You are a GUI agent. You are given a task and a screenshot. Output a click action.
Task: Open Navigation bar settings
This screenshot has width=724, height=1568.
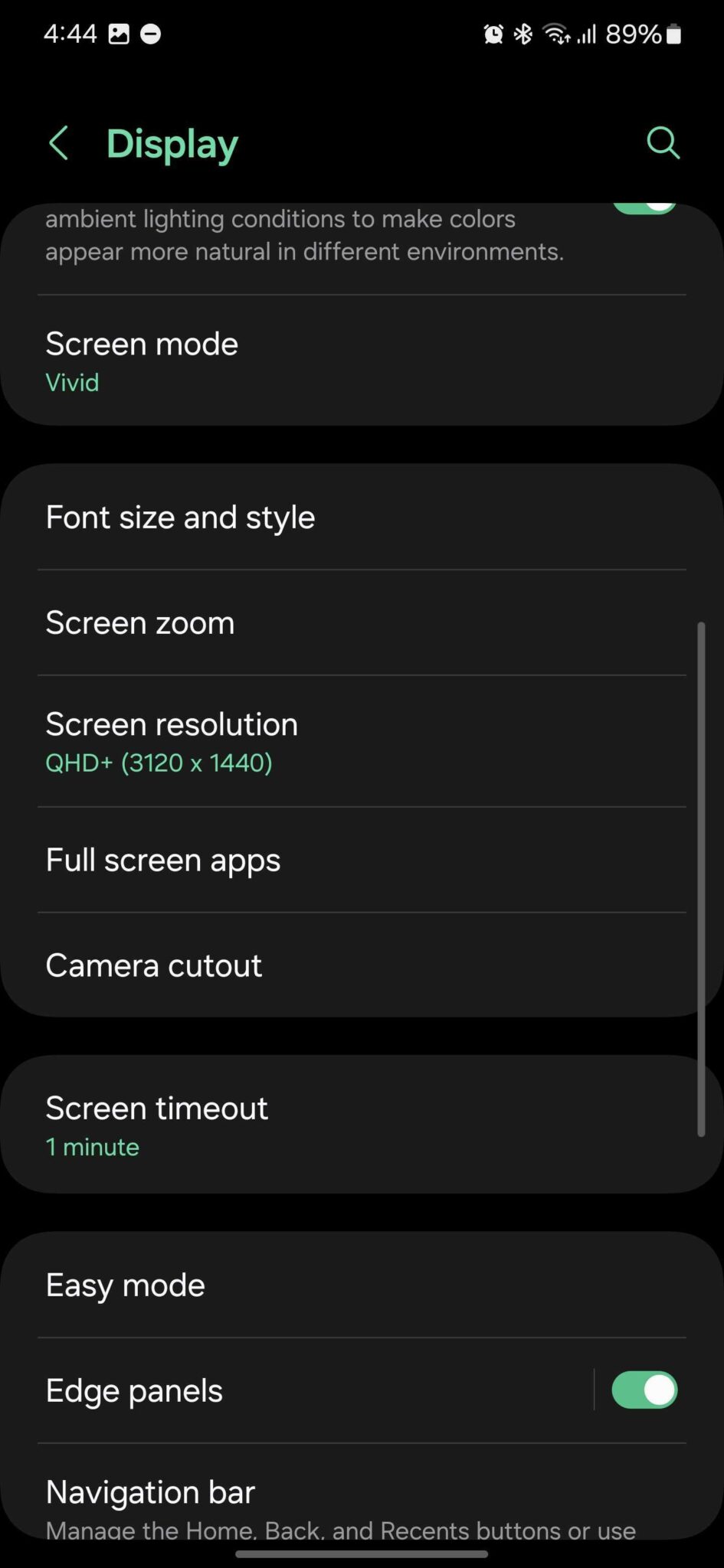click(x=362, y=1491)
